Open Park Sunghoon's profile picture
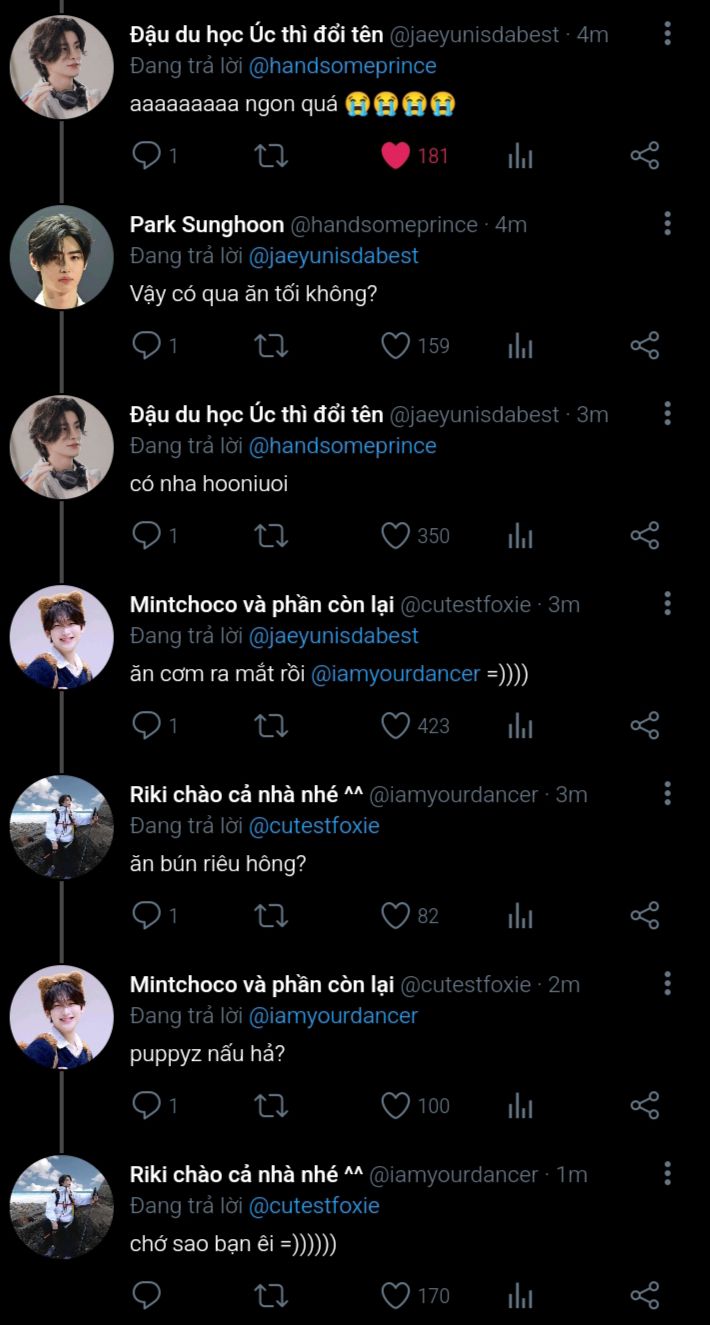The height and width of the screenshot is (1325, 710). (x=61, y=257)
